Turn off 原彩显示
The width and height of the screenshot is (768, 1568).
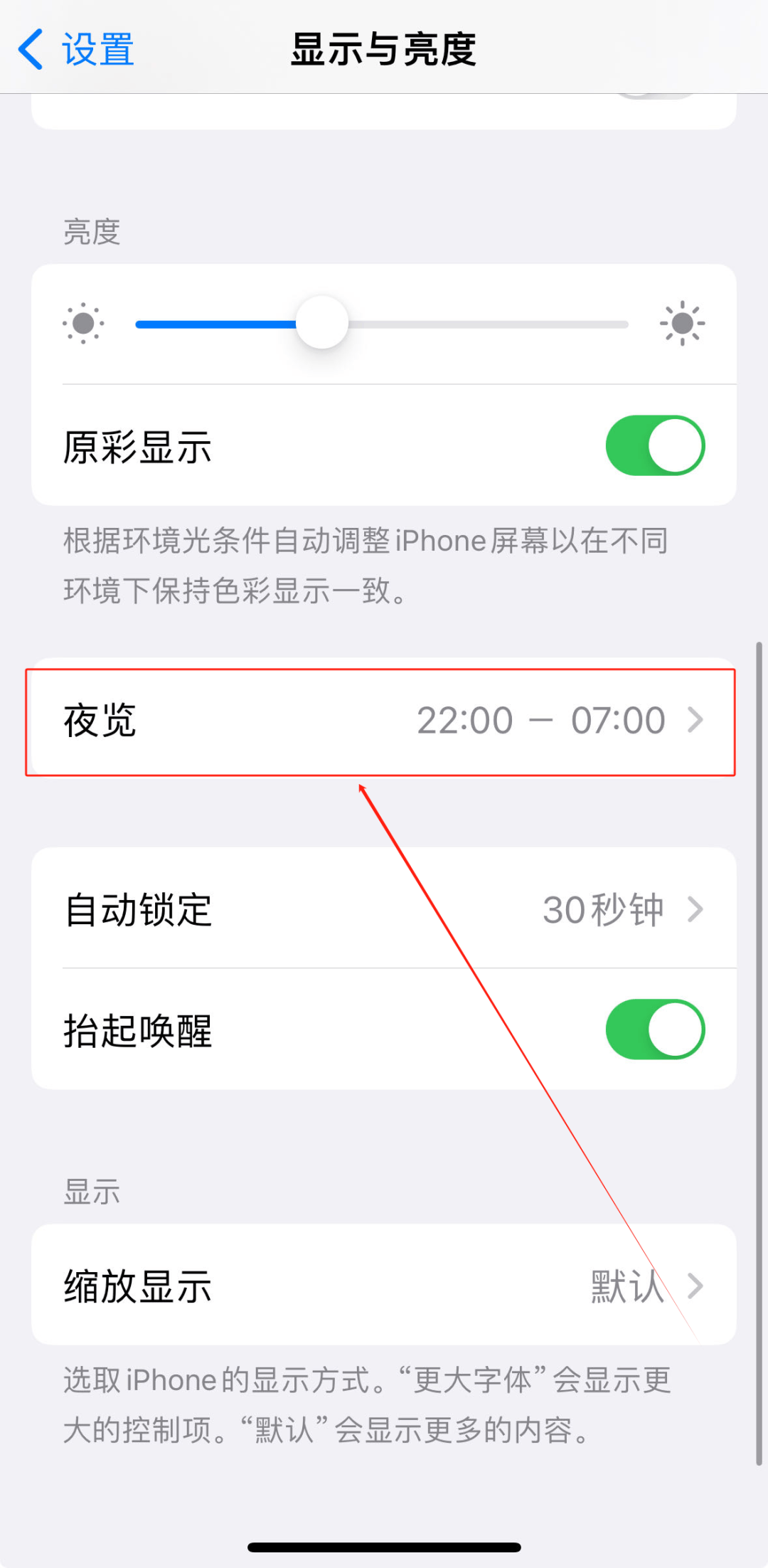click(x=654, y=446)
